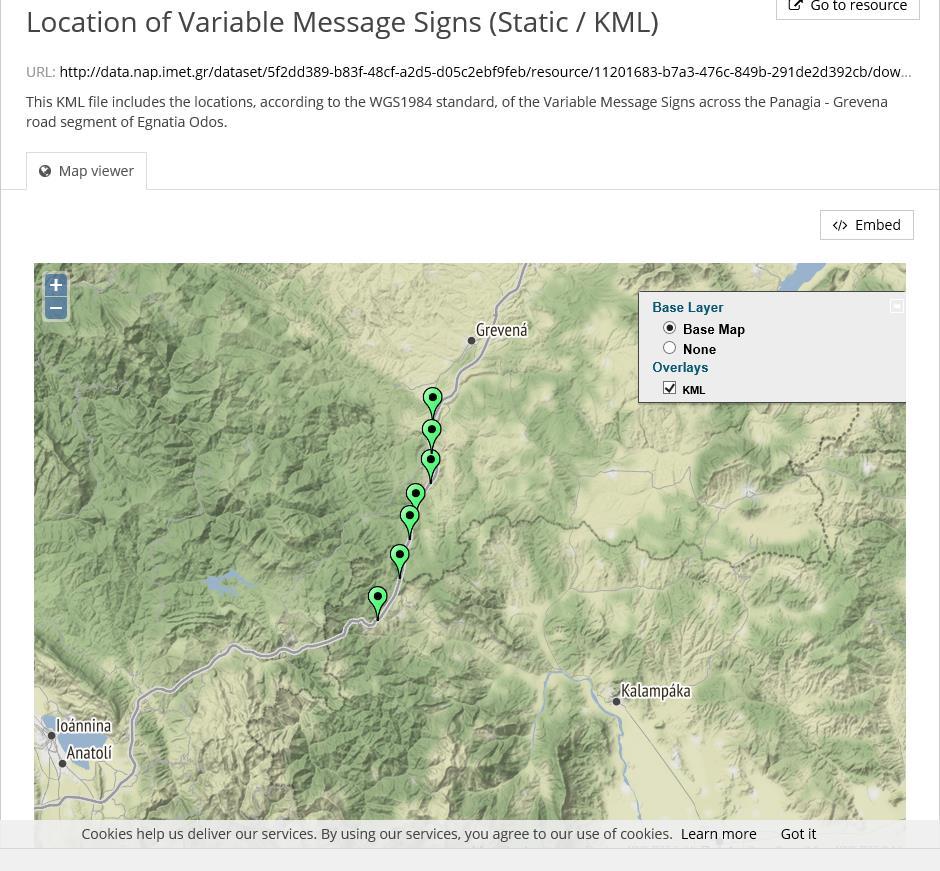940x871 pixels.
Task: Tap the map marker nearest Grevená
Action: click(432, 400)
